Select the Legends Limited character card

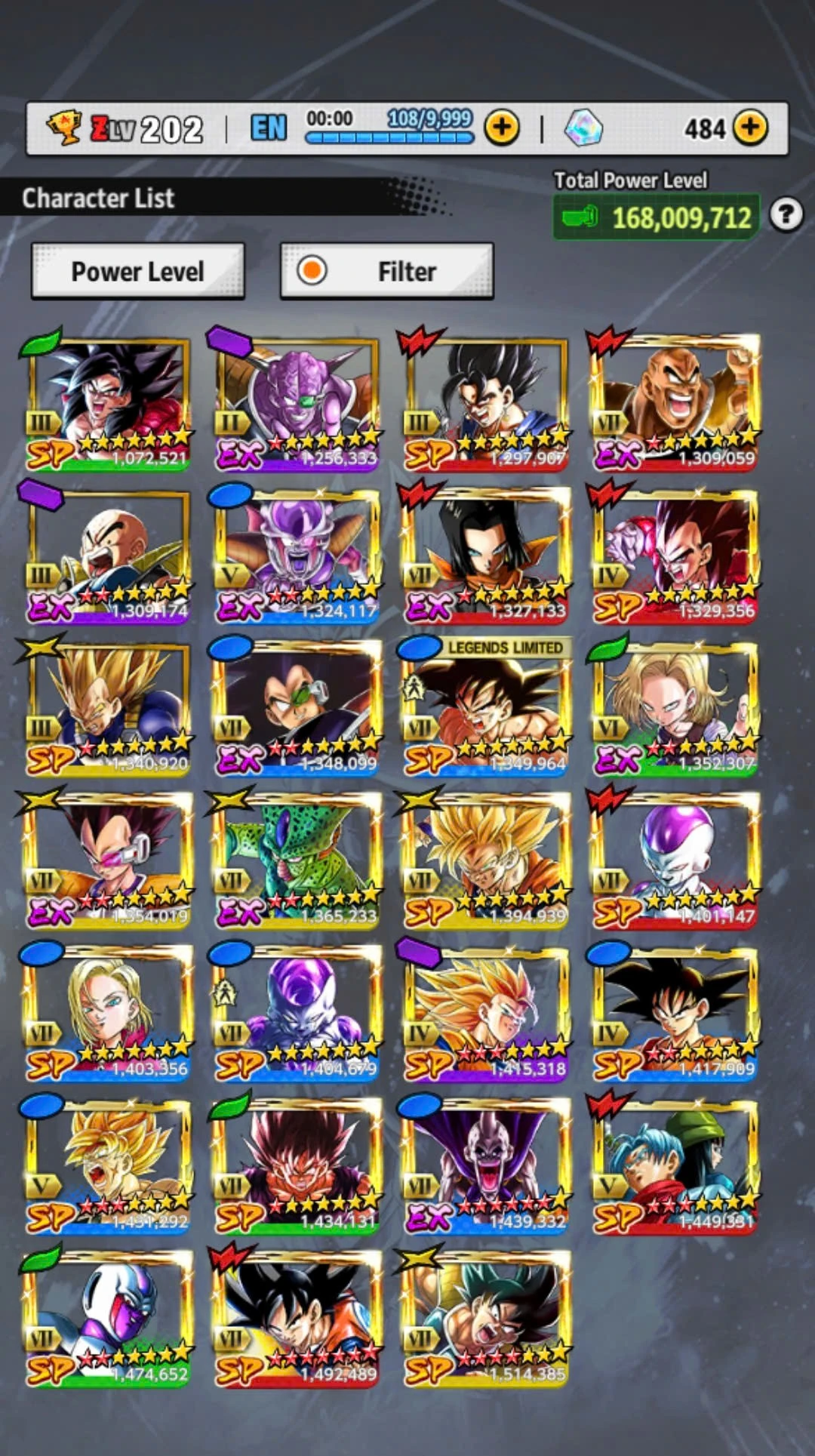tap(485, 708)
